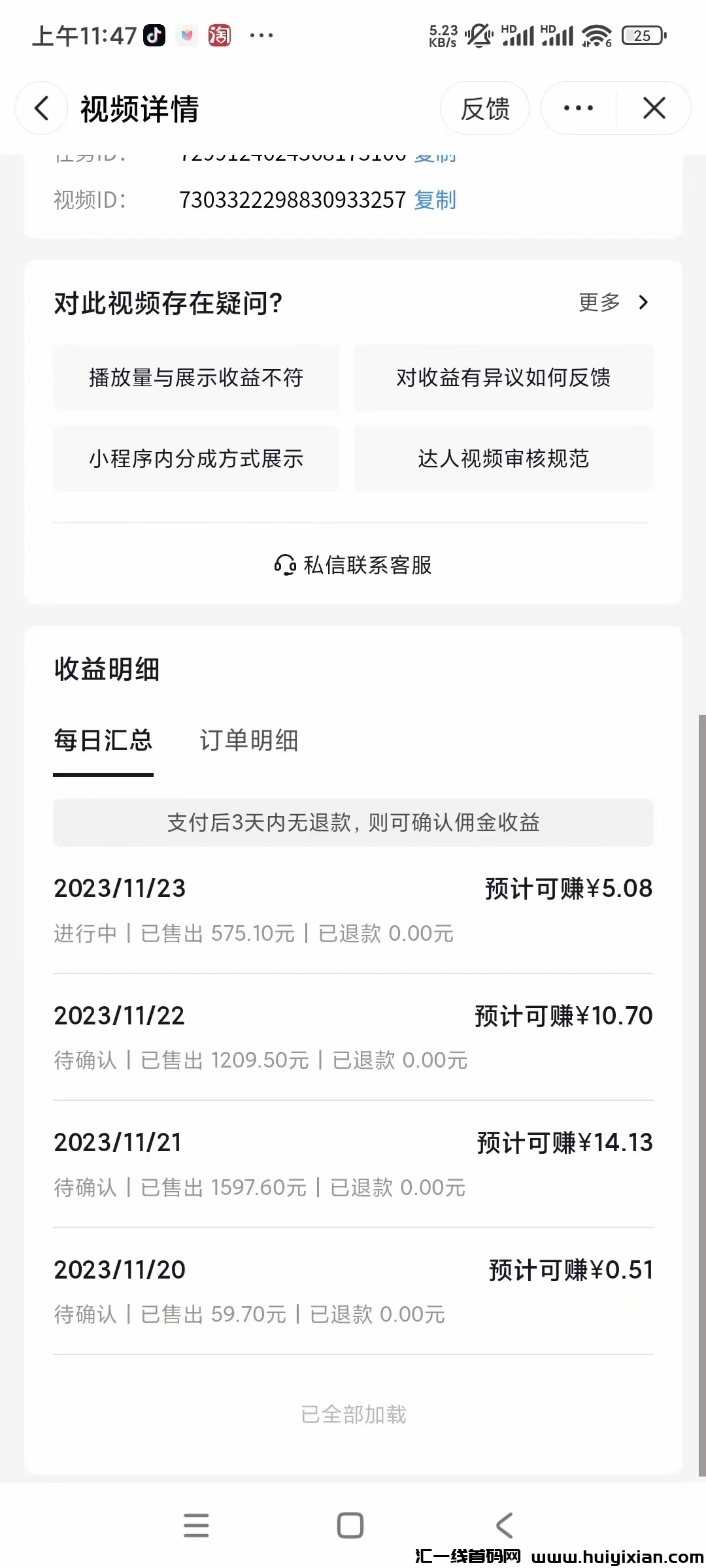Tap the refund policy notice banner
Image resolution: width=706 pixels, height=1568 pixels.
pyautogui.click(x=352, y=823)
